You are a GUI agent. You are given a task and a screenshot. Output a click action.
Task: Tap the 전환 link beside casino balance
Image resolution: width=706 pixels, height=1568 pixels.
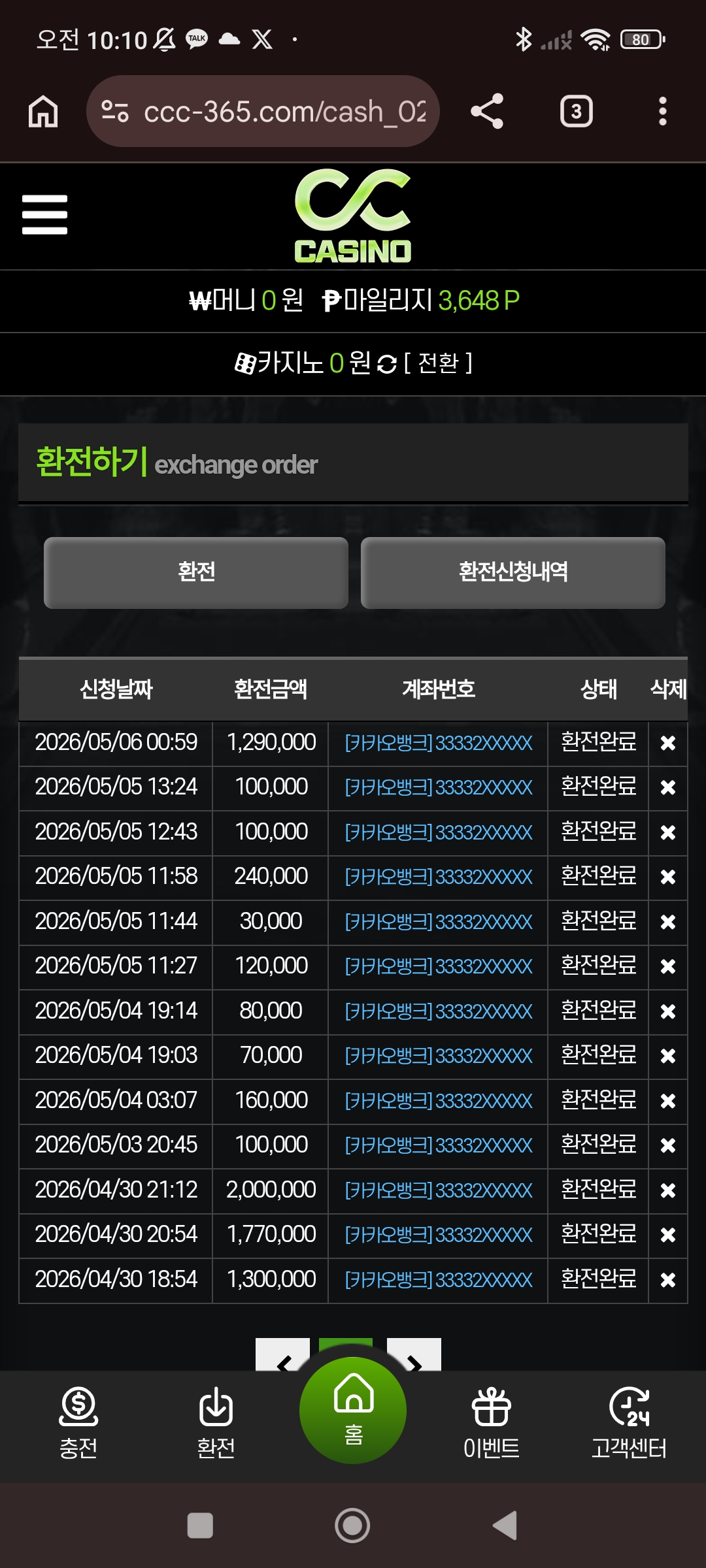tap(438, 363)
